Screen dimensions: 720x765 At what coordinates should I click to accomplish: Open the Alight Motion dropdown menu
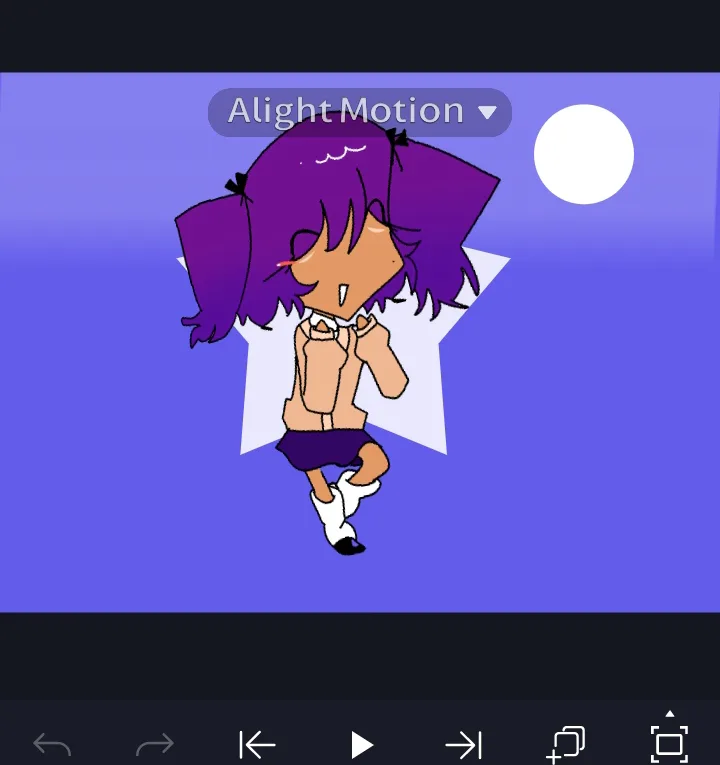[360, 111]
